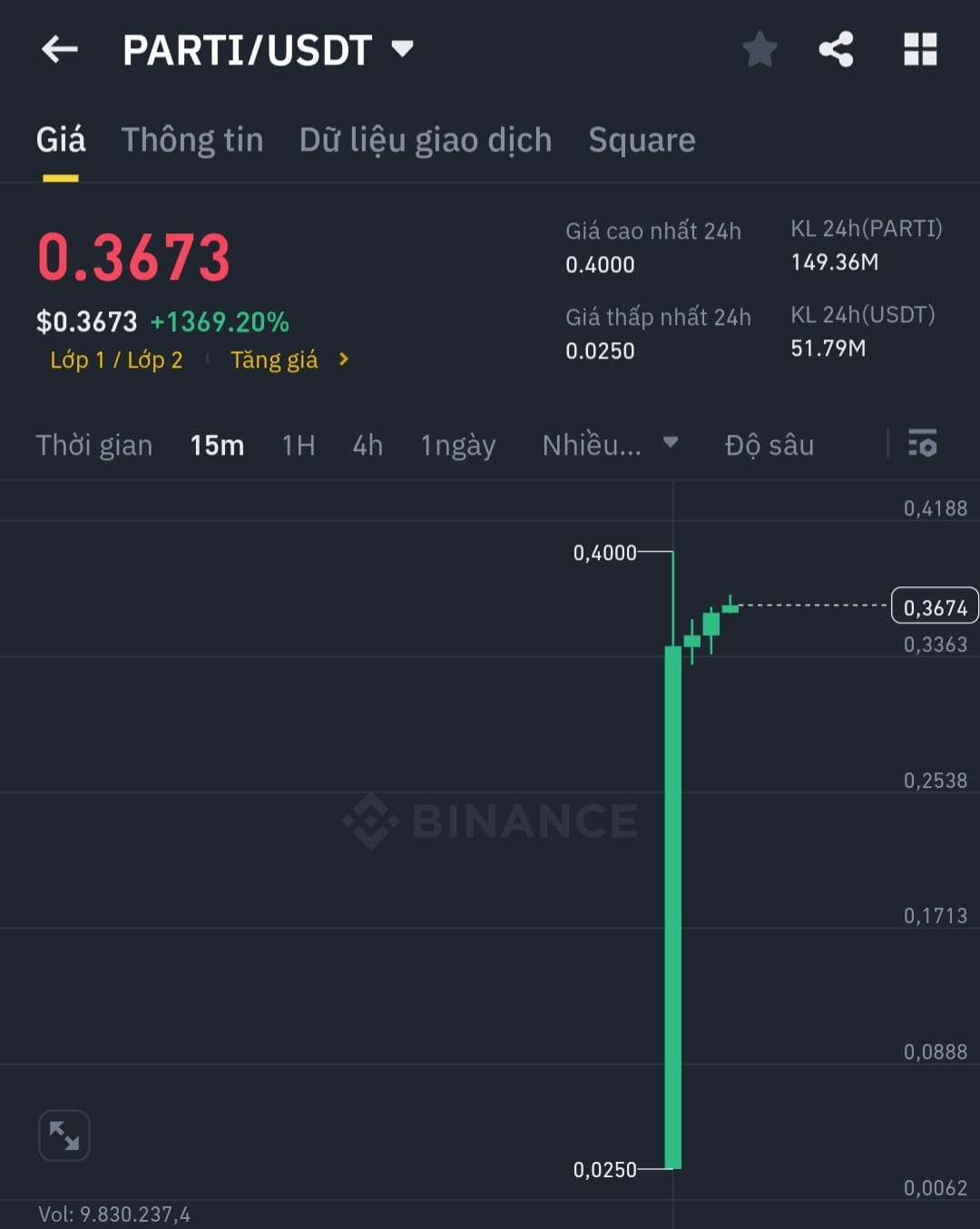The width and height of the screenshot is (980, 1229).
Task: Switch the chart to 1H timeframe
Action: [x=298, y=445]
